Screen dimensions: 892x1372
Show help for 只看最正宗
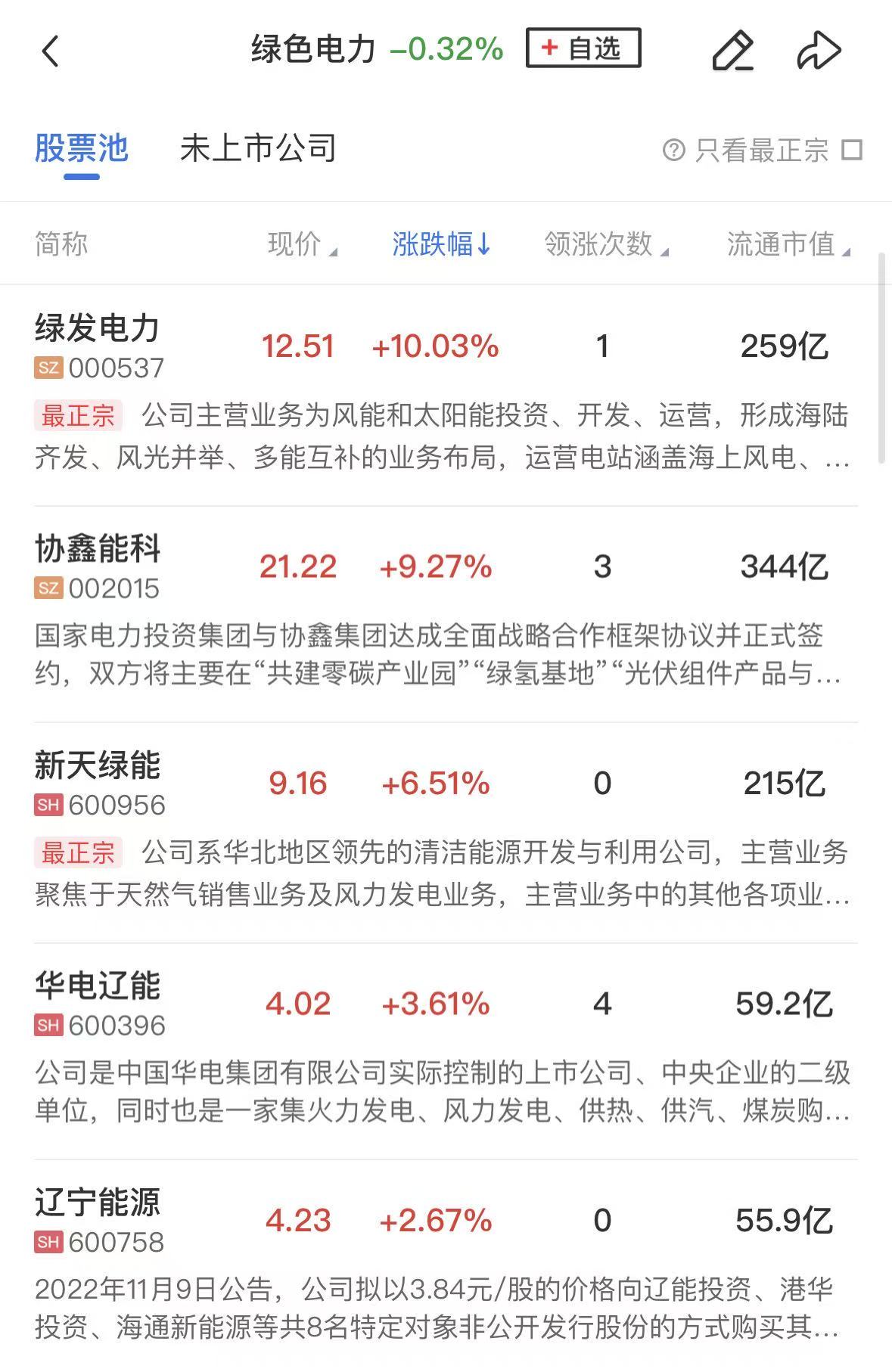point(673,150)
